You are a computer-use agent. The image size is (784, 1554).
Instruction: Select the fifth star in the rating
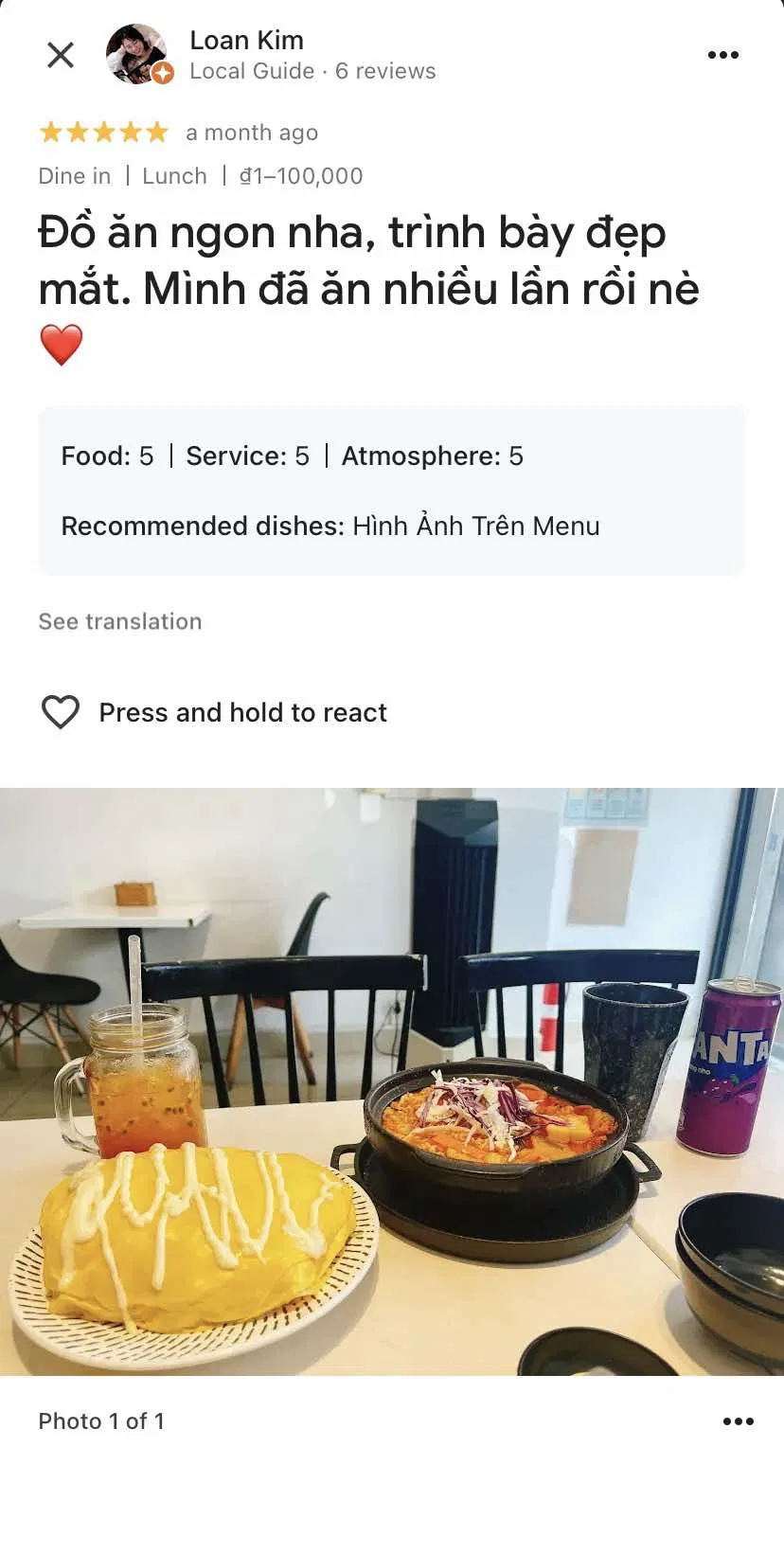154,133
